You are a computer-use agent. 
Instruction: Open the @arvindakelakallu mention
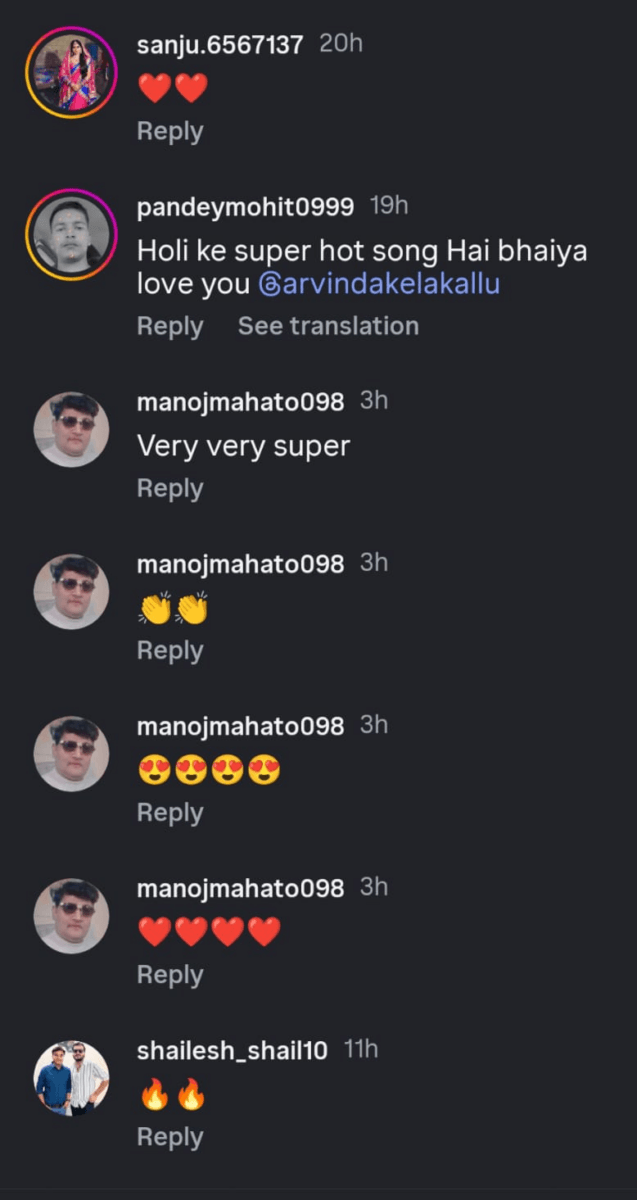tap(379, 285)
